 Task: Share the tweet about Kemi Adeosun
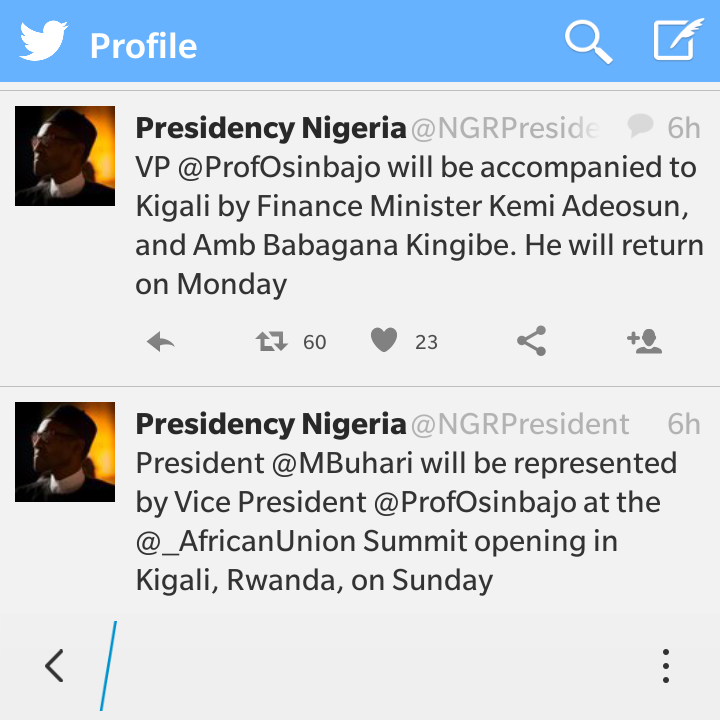(x=531, y=342)
